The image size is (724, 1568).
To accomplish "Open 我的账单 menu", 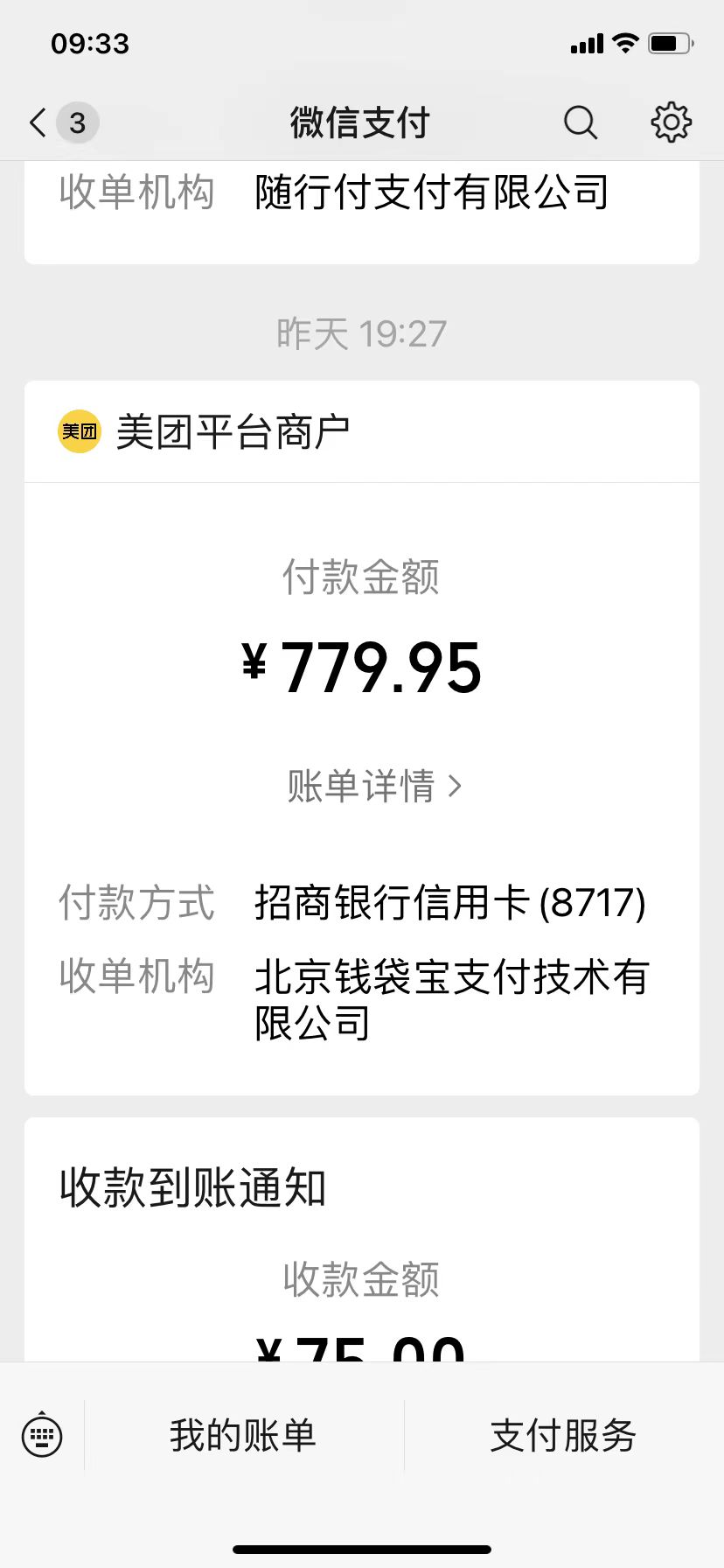I will click(x=243, y=1436).
